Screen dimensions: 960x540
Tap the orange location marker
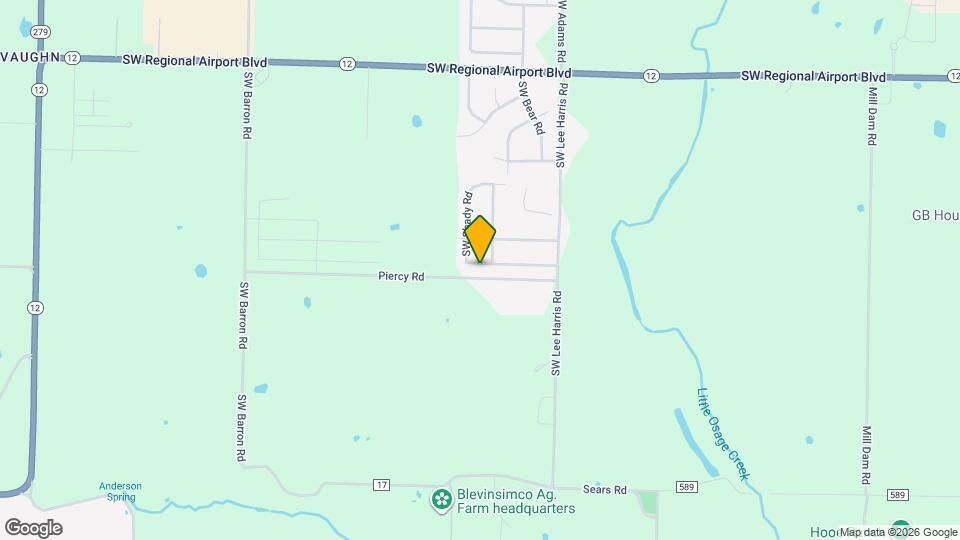[481, 240]
